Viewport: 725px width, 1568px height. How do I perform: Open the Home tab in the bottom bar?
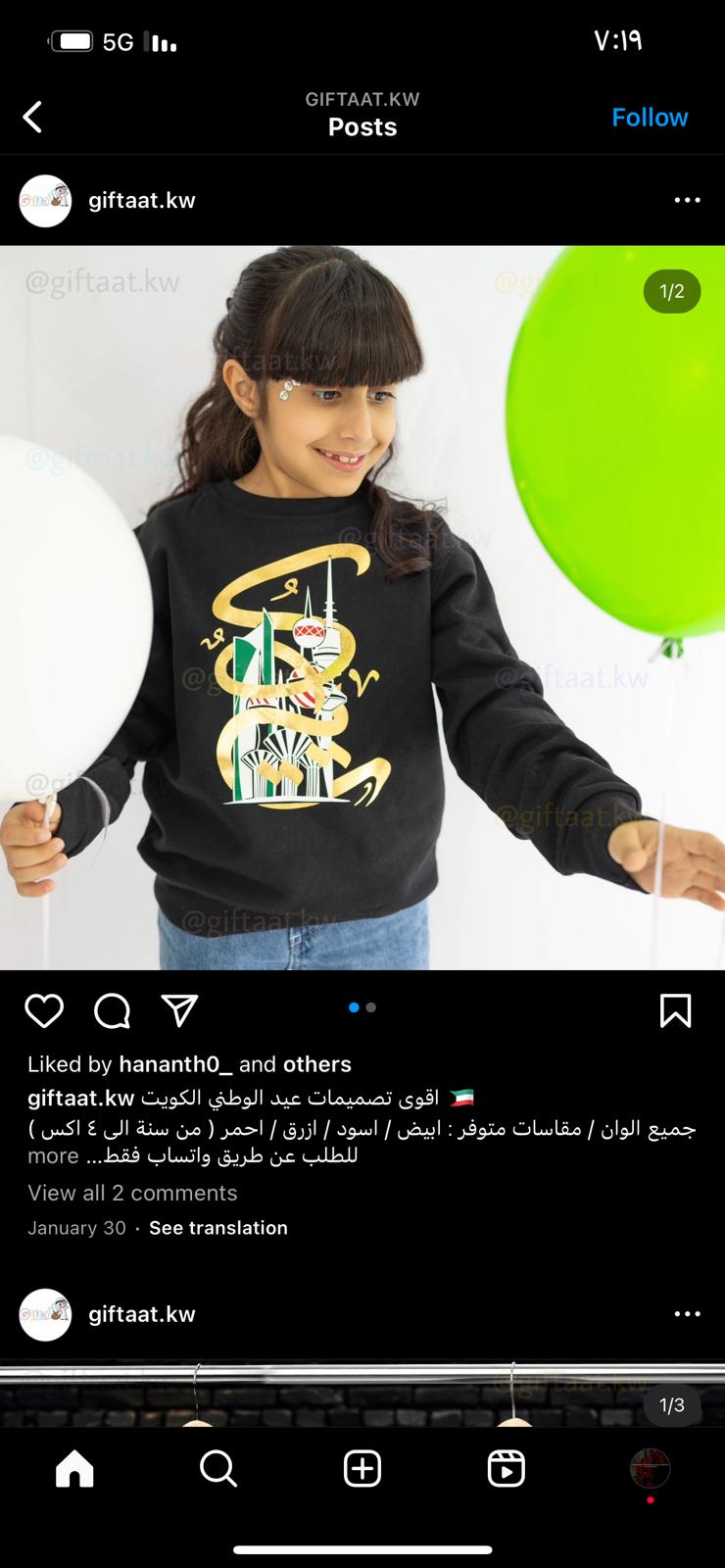click(74, 1468)
